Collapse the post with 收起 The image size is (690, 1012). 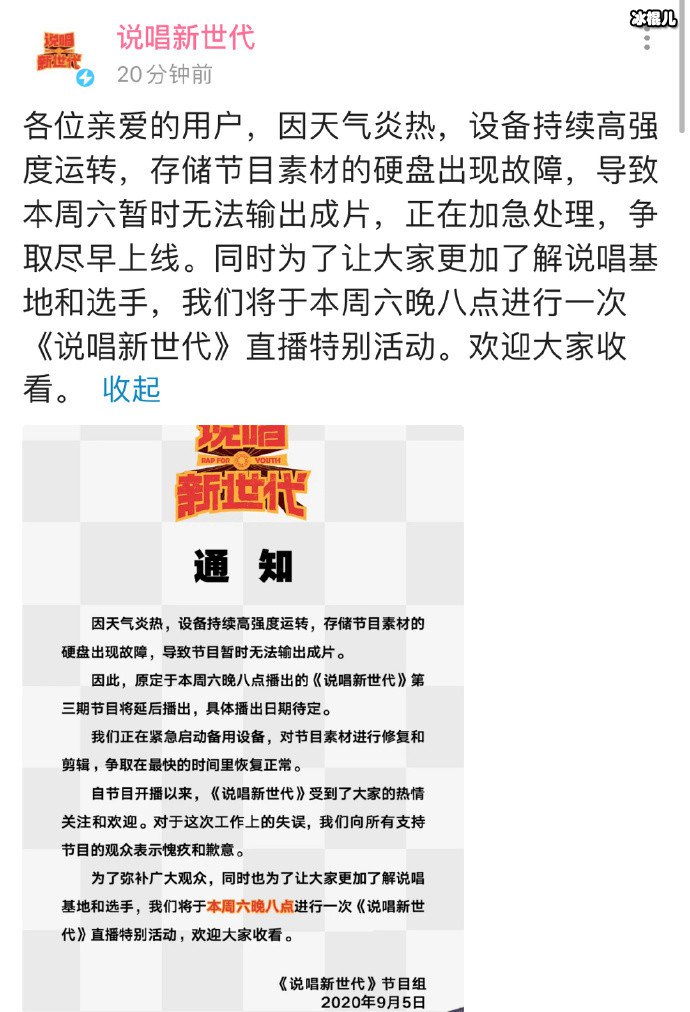point(131,389)
